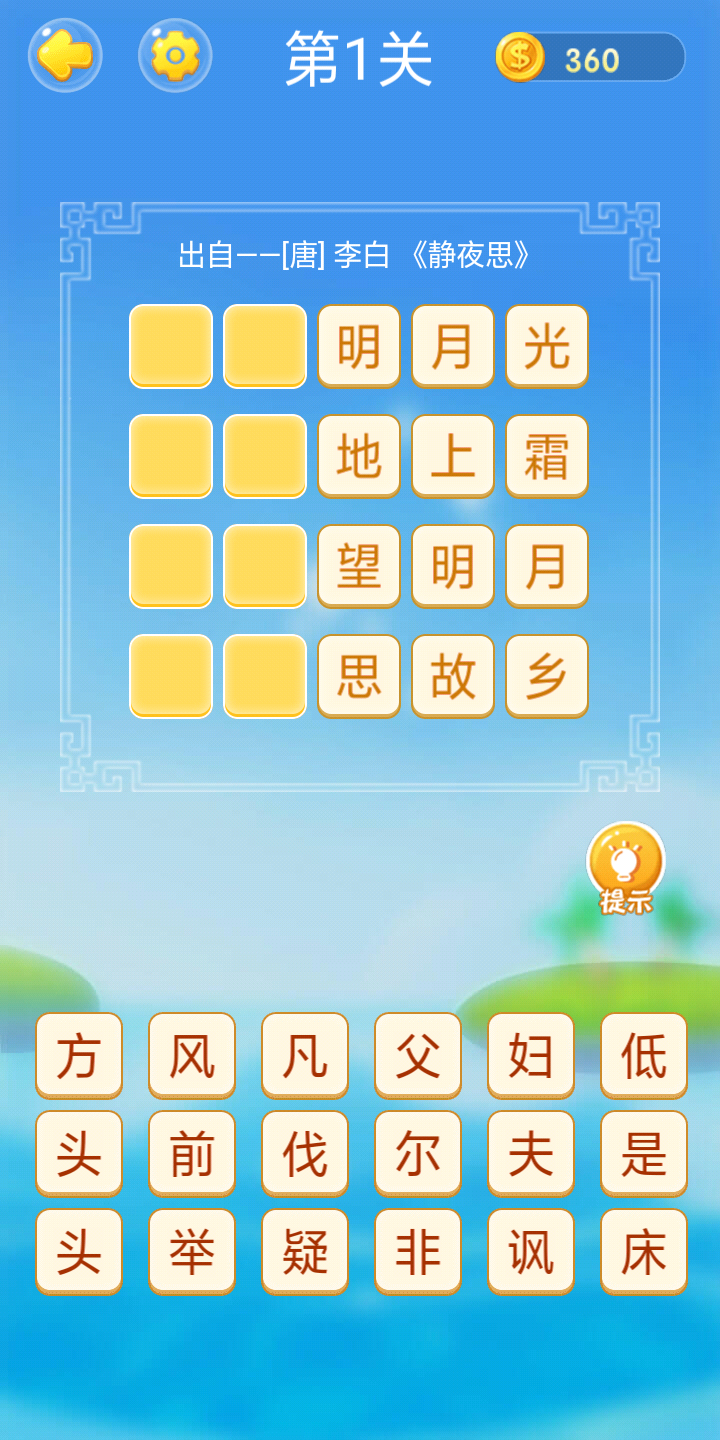
Task: Select the empty slot before 思故乡
Action: click(x=170, y=676)
